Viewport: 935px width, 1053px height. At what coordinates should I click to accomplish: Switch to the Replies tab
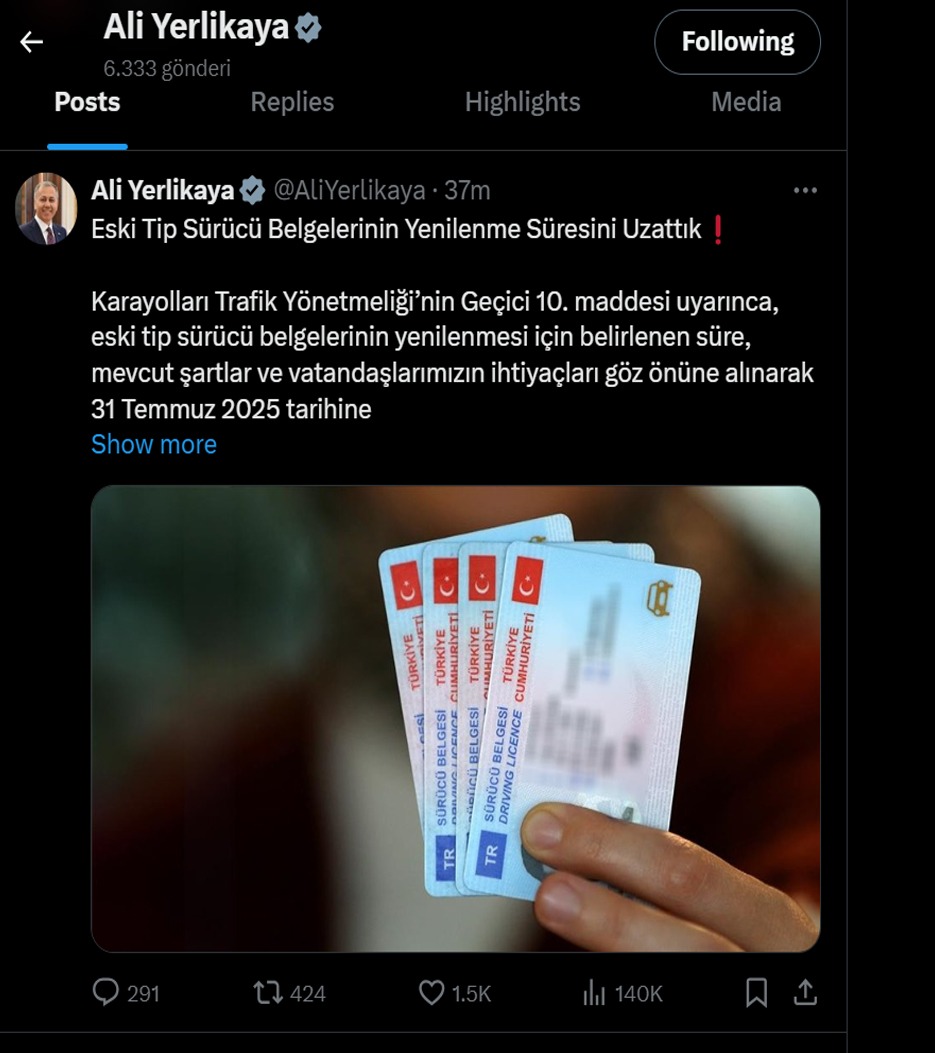[292, 102]
